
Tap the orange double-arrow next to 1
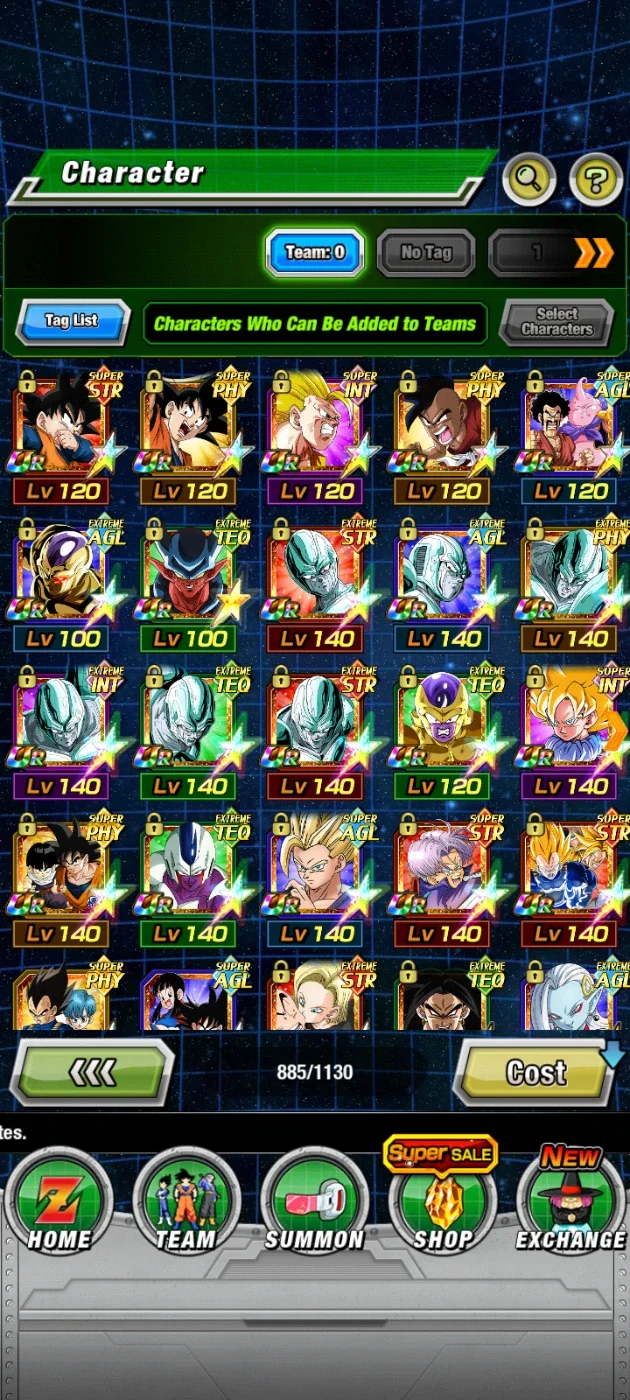coord(593,253)
